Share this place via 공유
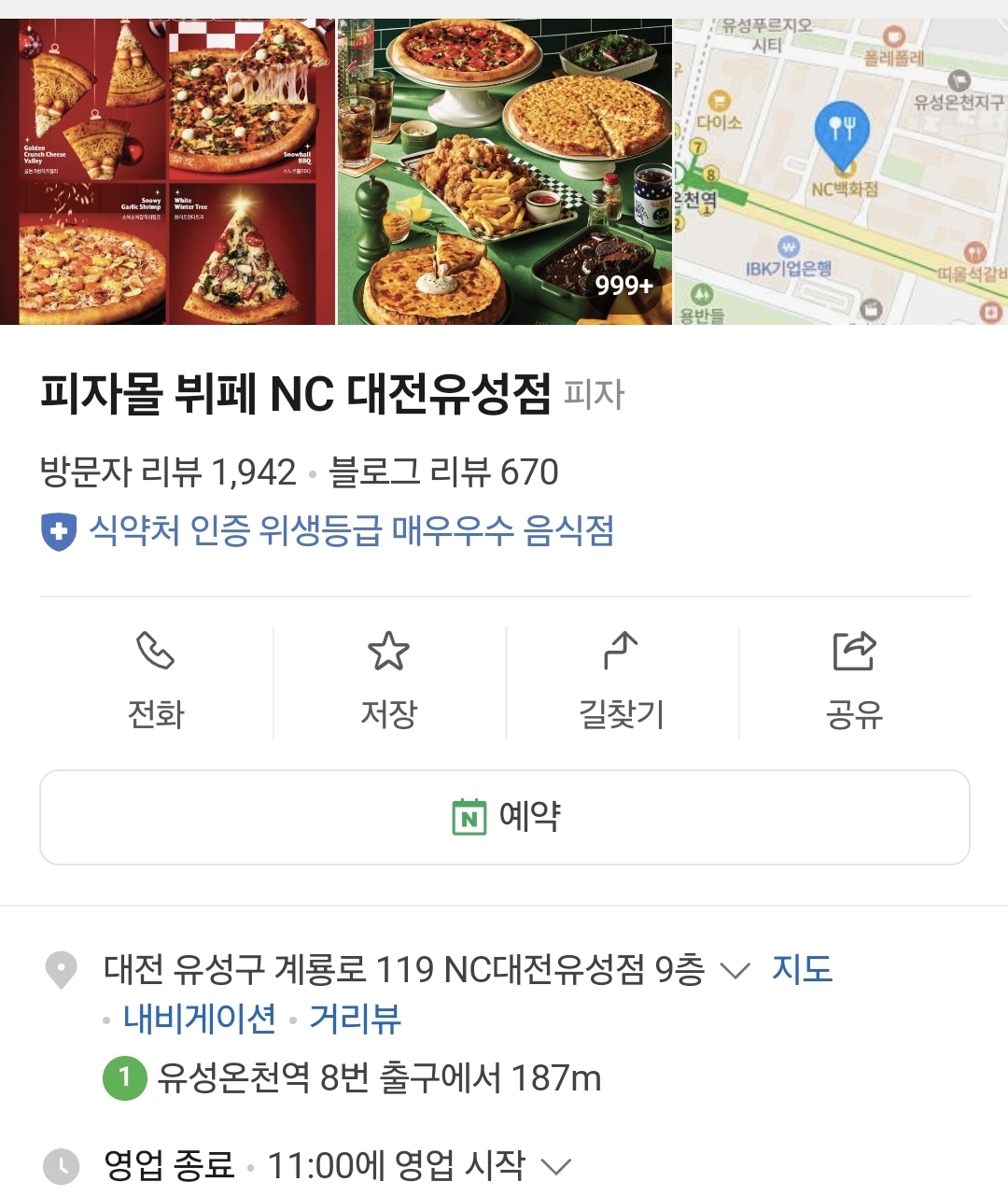 pos(854,682)
